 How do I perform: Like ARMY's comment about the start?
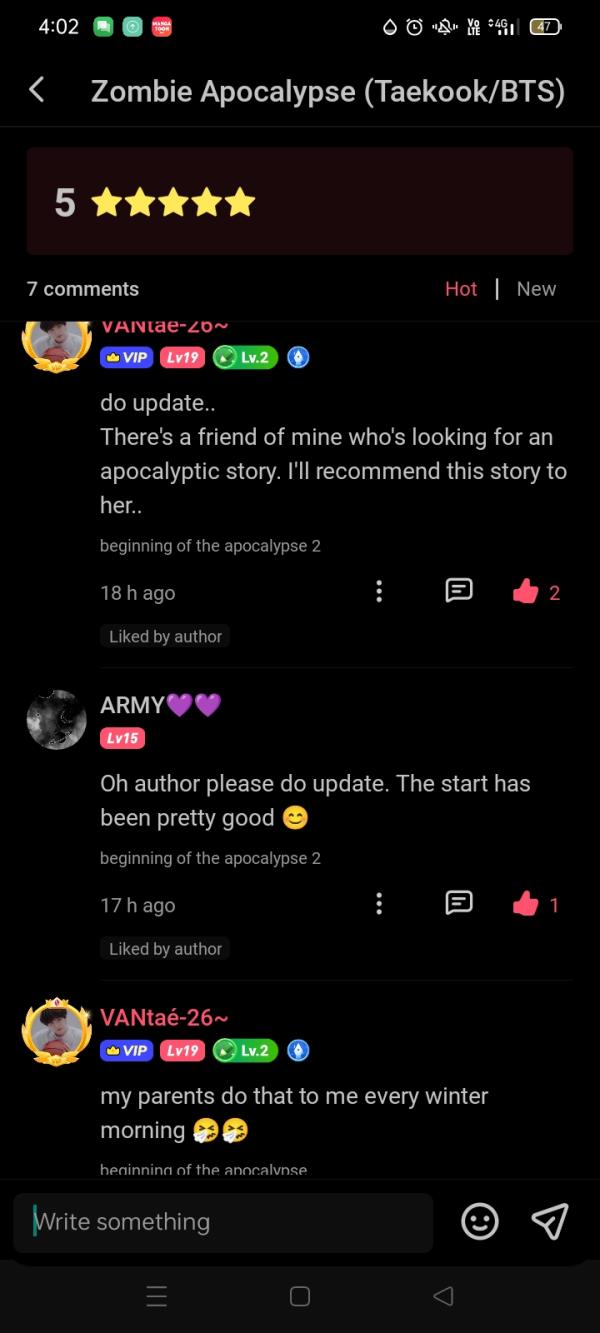526,904
